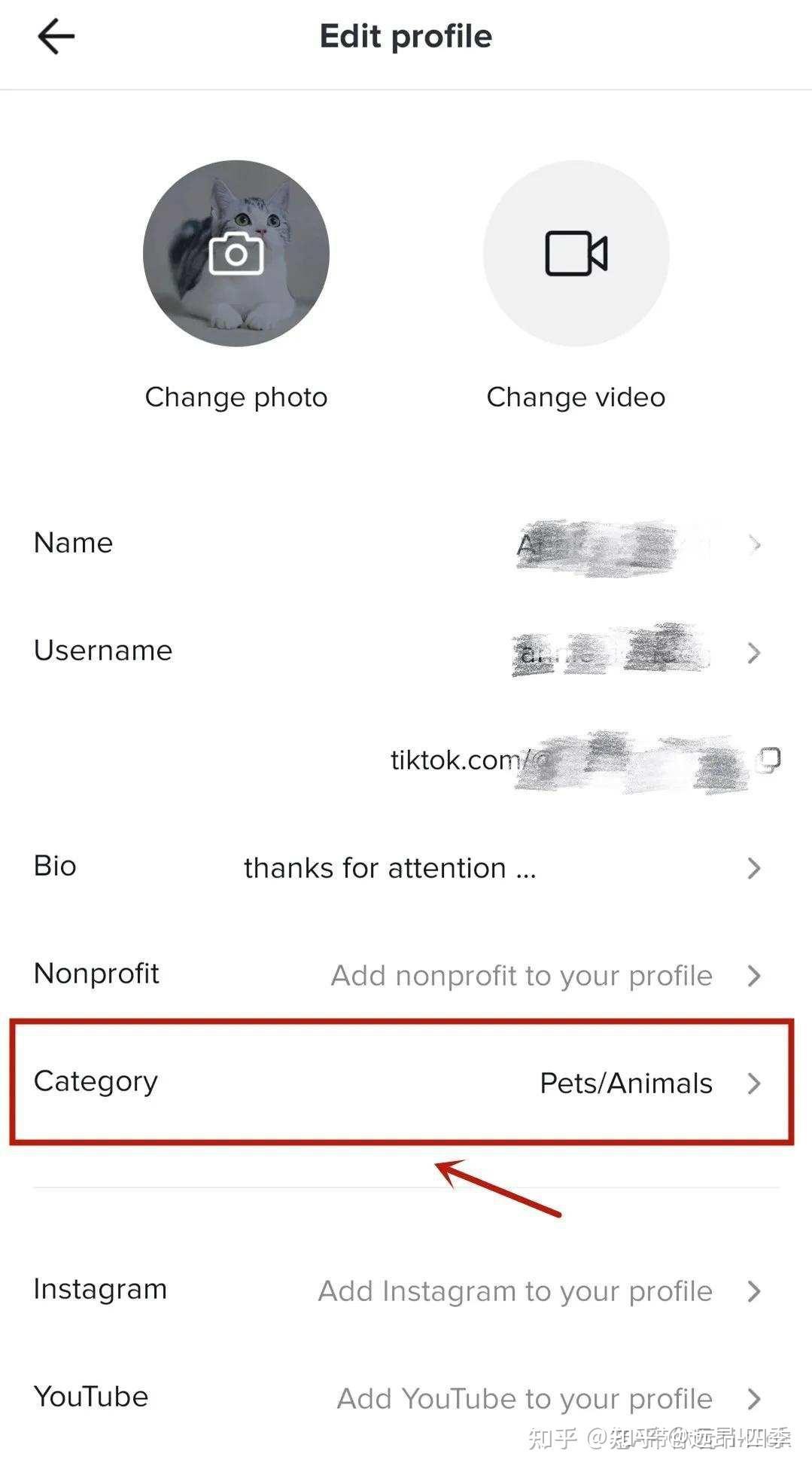Go back from Edit profile
This screenshot has width=812, height=1472.
pyautogui.click(x=56, y=36)
